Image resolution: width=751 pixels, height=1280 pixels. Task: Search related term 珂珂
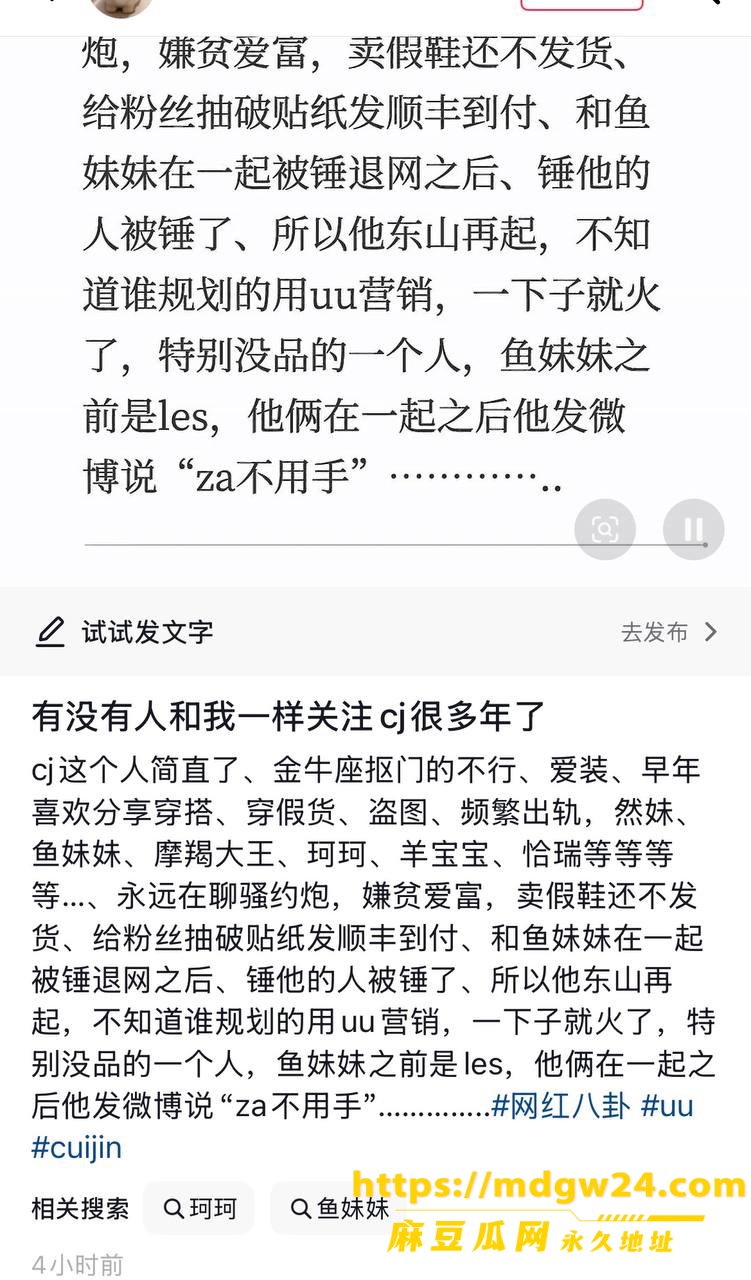[199, 1208]
